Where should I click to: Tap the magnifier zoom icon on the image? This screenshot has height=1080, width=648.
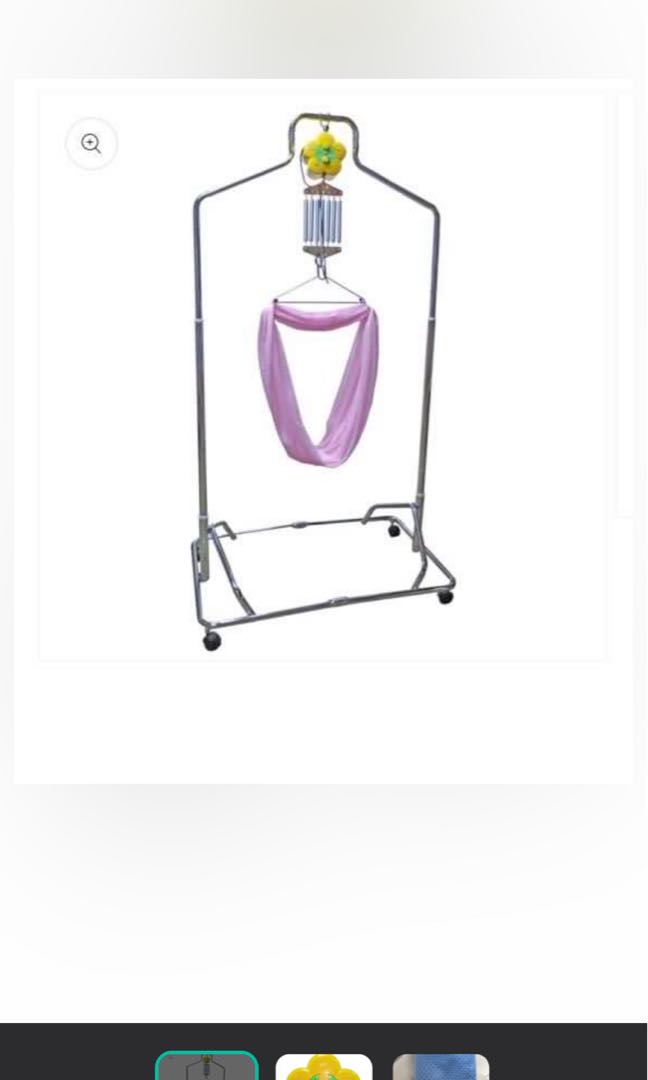click(x=91, y=144)
